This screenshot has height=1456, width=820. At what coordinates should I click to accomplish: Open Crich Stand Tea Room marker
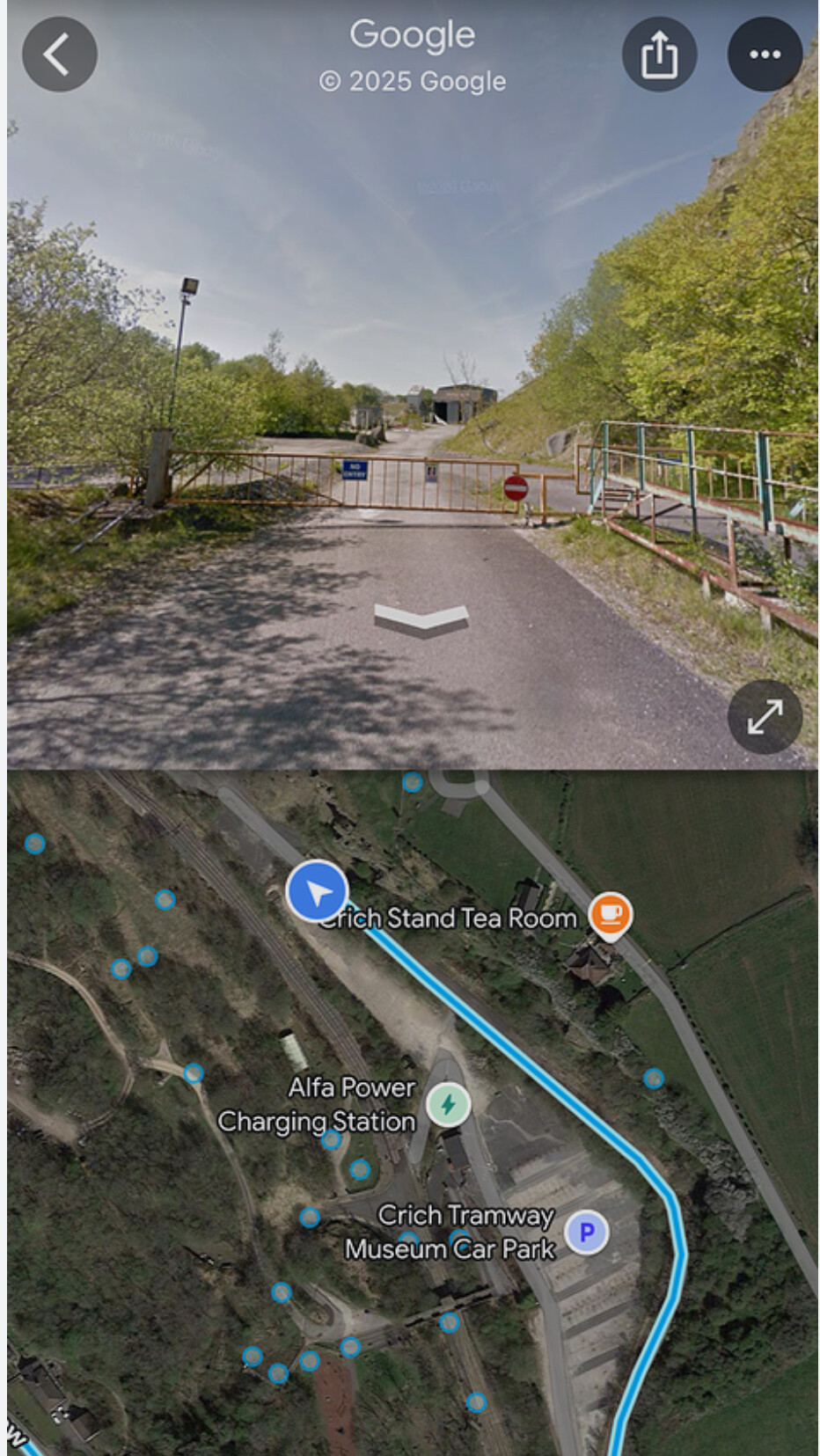tap(610, 913)
